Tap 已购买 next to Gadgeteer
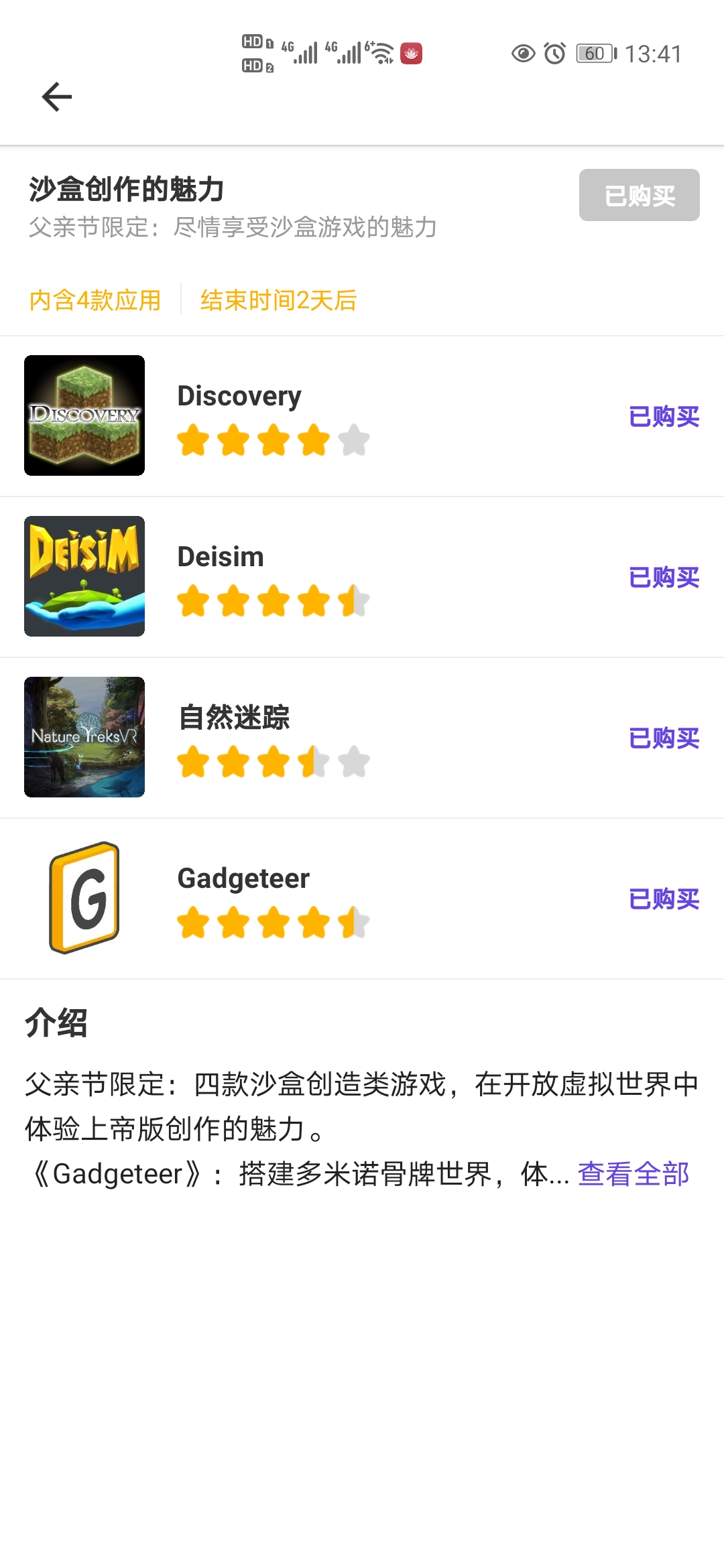 coord(664,899)
